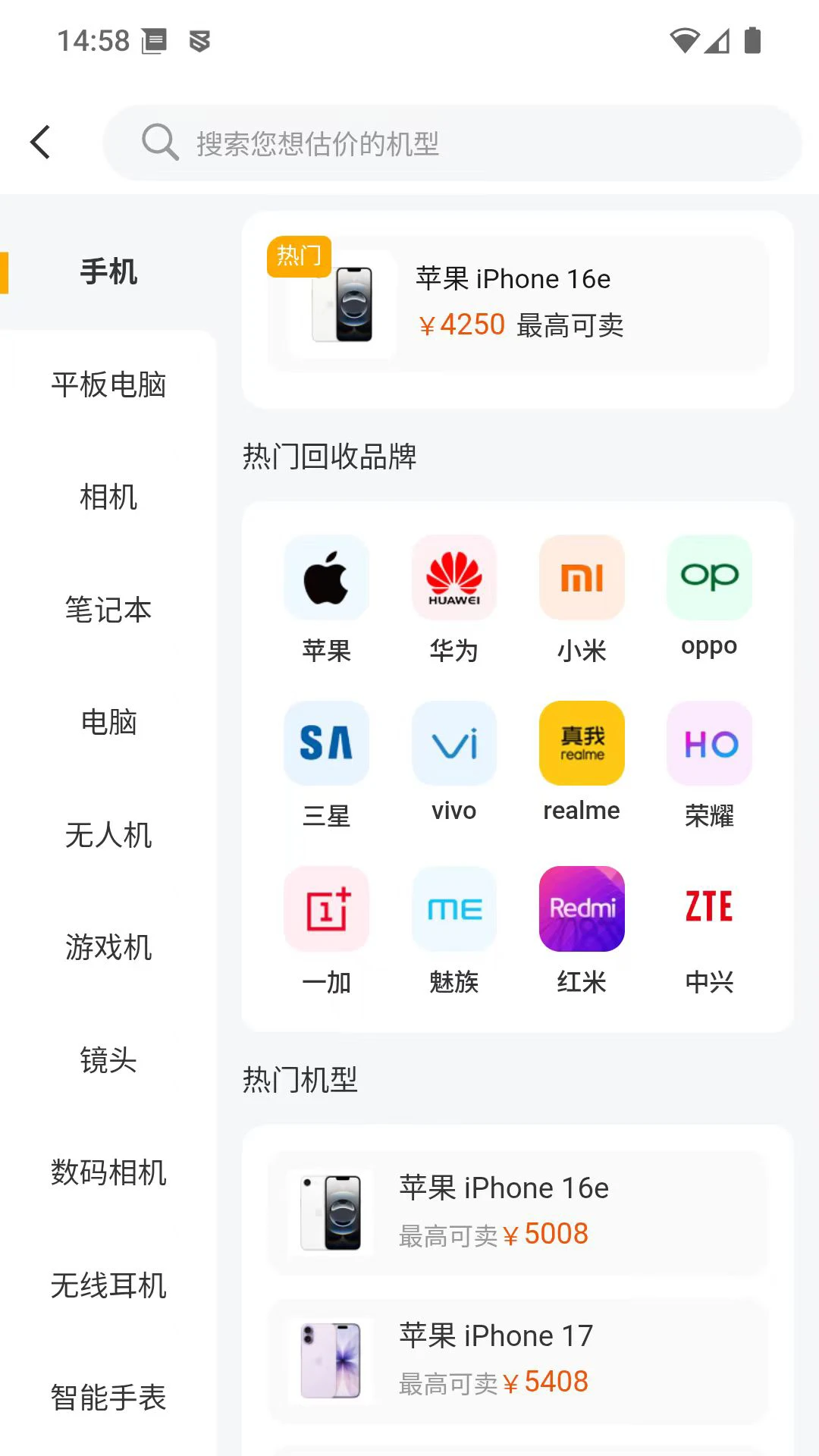Viewport: 819px width, 1456px height.
Task: Select the 一加 OnePlus brand icon
Action: [326, 909]
